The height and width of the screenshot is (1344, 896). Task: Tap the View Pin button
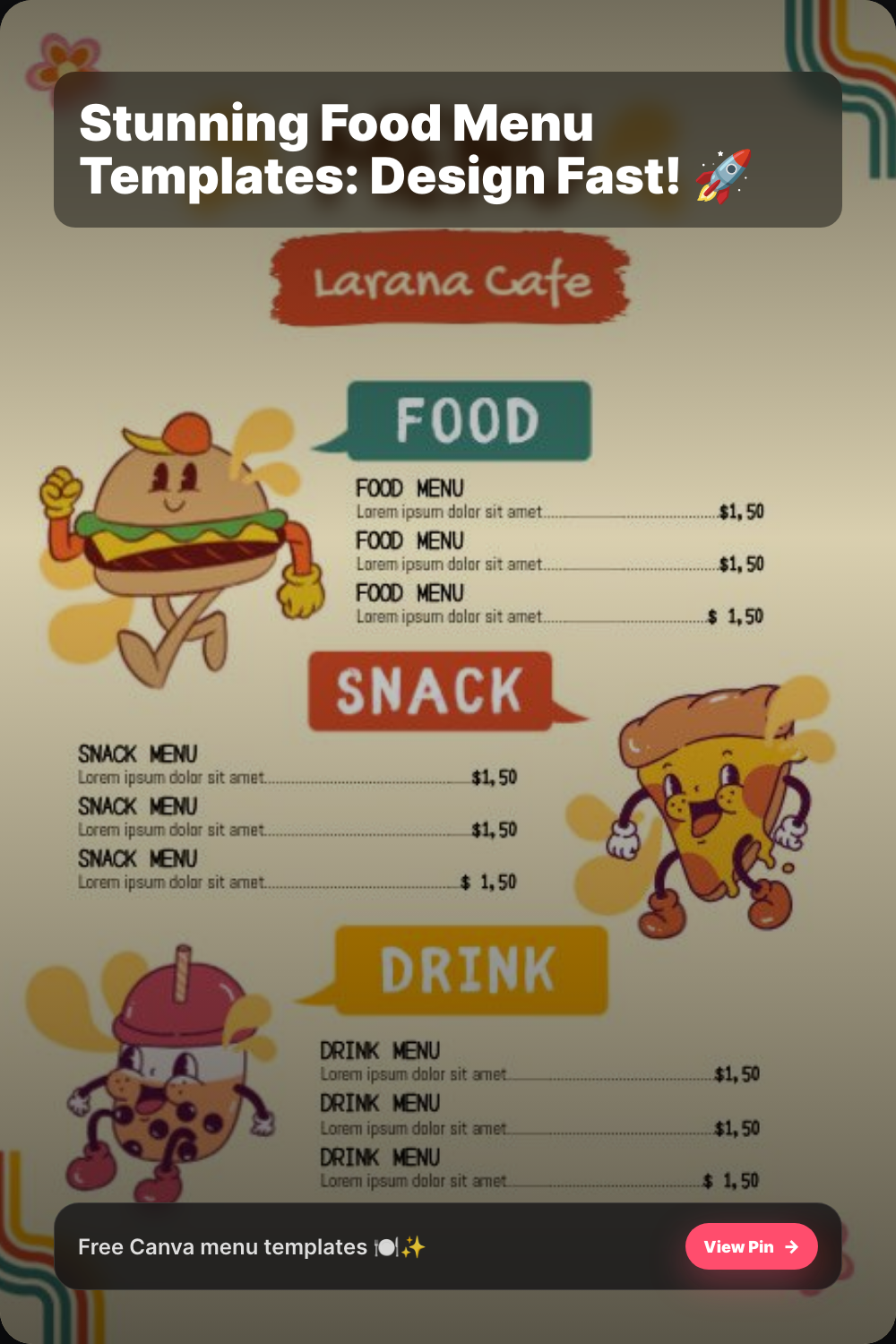(x=751, y=1246)
